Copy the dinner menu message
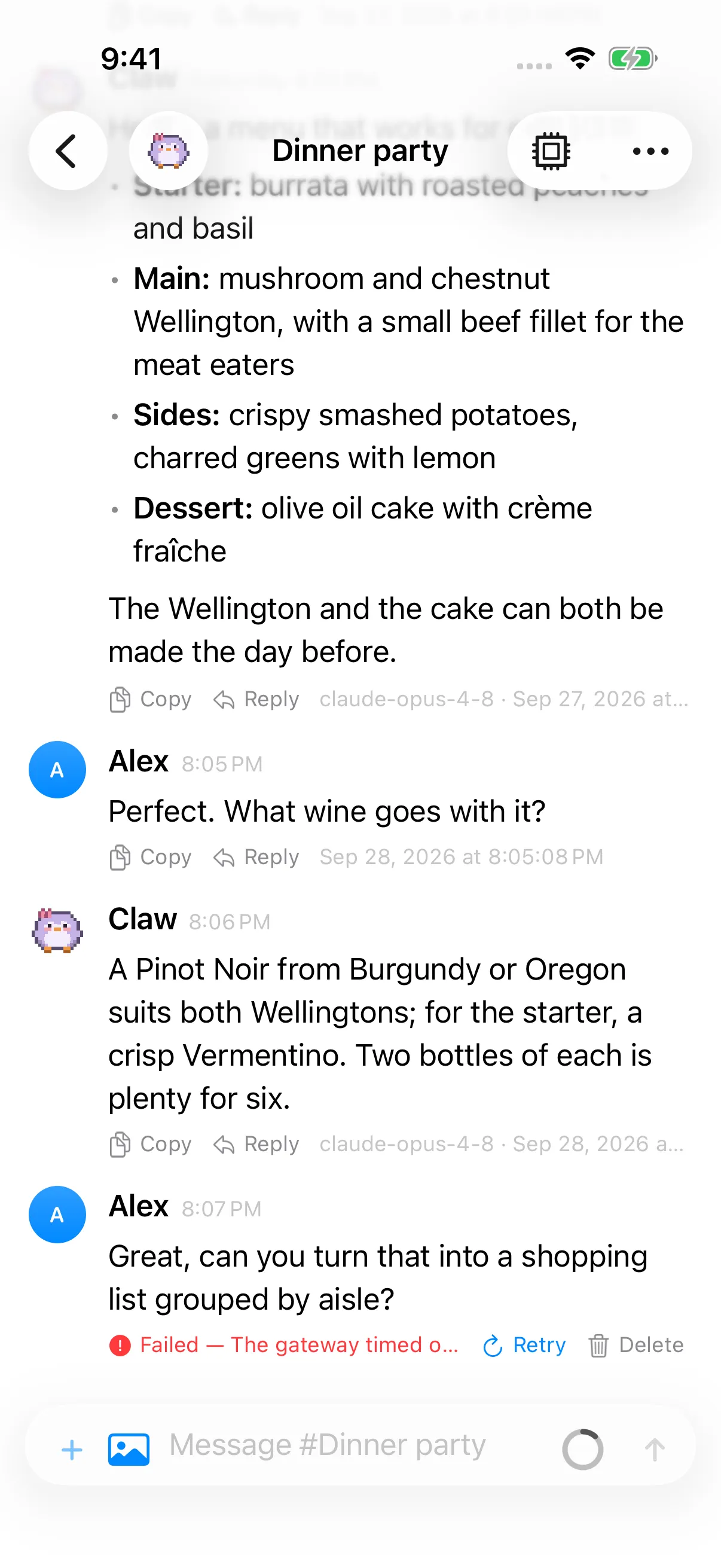721x1568 pixels. (150, 700)
